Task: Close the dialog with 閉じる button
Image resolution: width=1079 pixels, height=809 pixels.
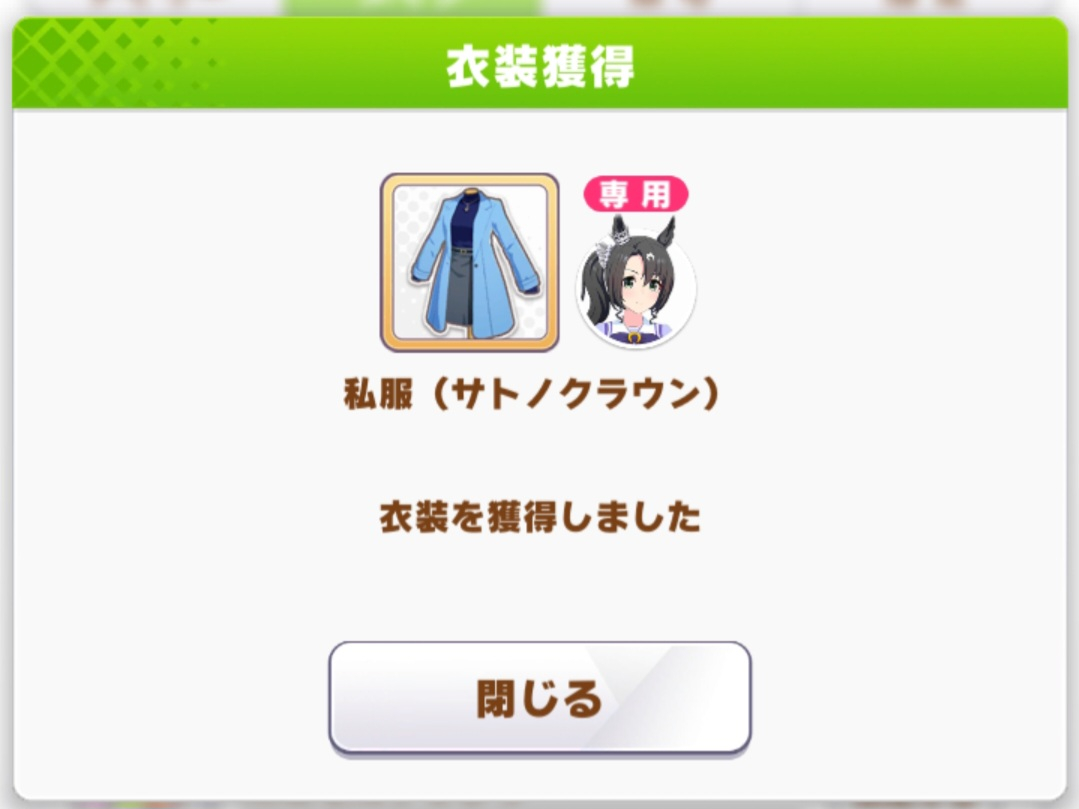Action: pyautogui.click(x=539, y=697)
